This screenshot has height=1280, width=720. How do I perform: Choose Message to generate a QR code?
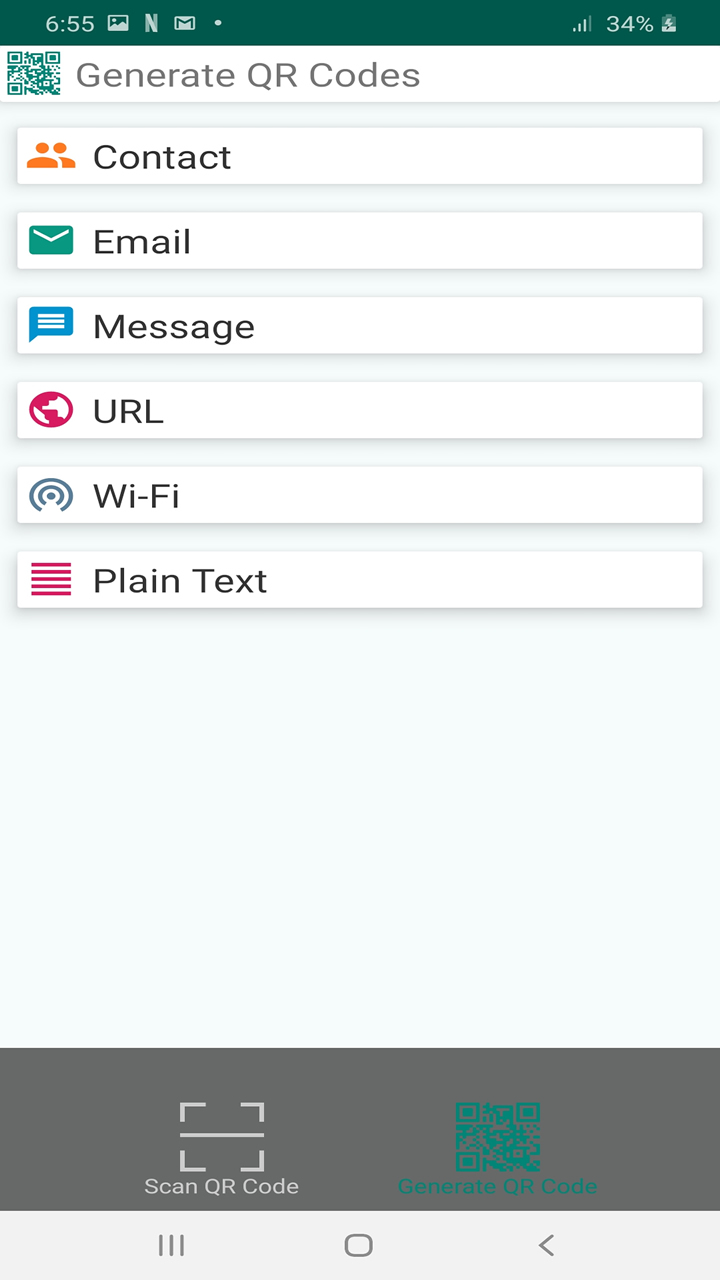(360, 326)
